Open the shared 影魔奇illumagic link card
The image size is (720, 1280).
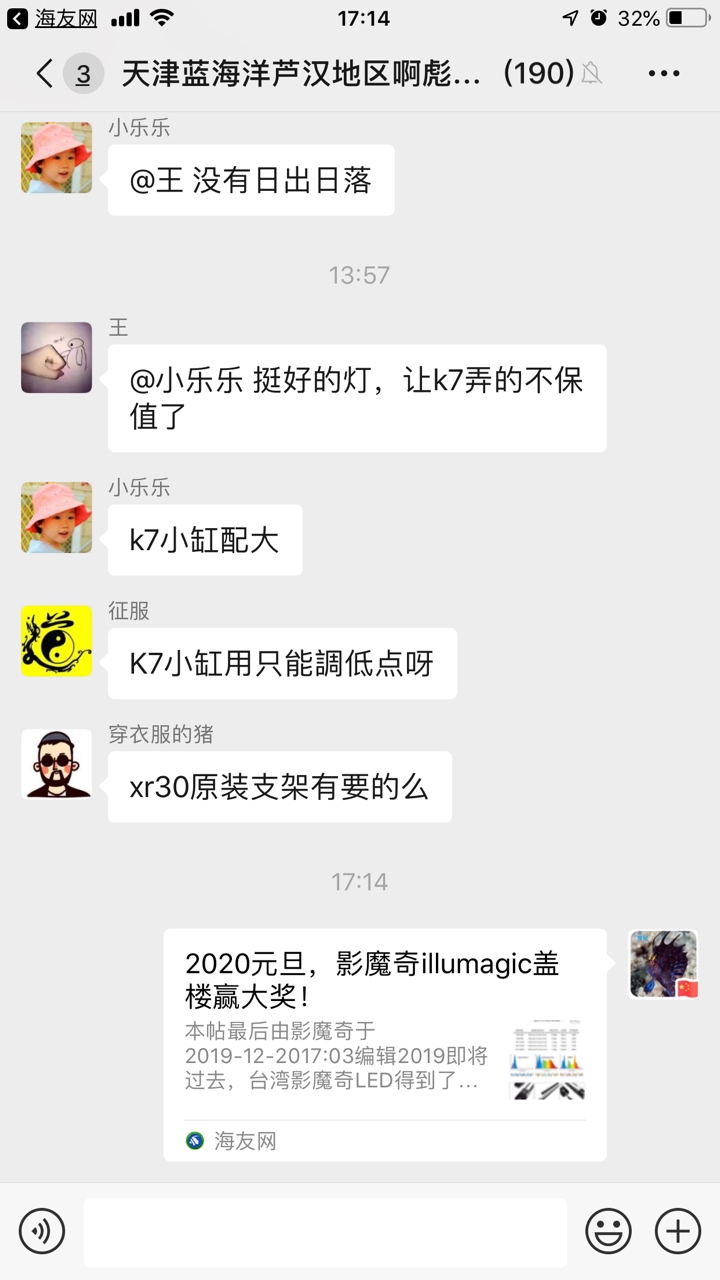[x=385, y=1044]
